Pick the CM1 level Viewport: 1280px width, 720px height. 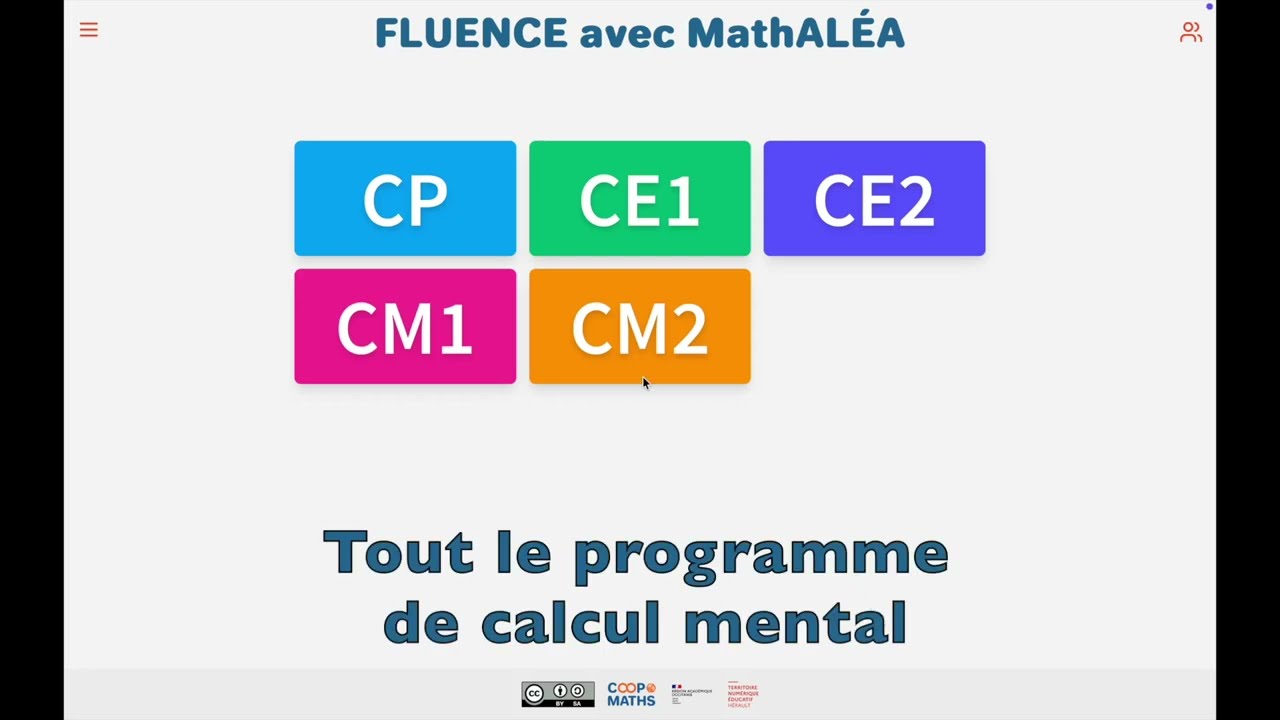click(405, 326)
